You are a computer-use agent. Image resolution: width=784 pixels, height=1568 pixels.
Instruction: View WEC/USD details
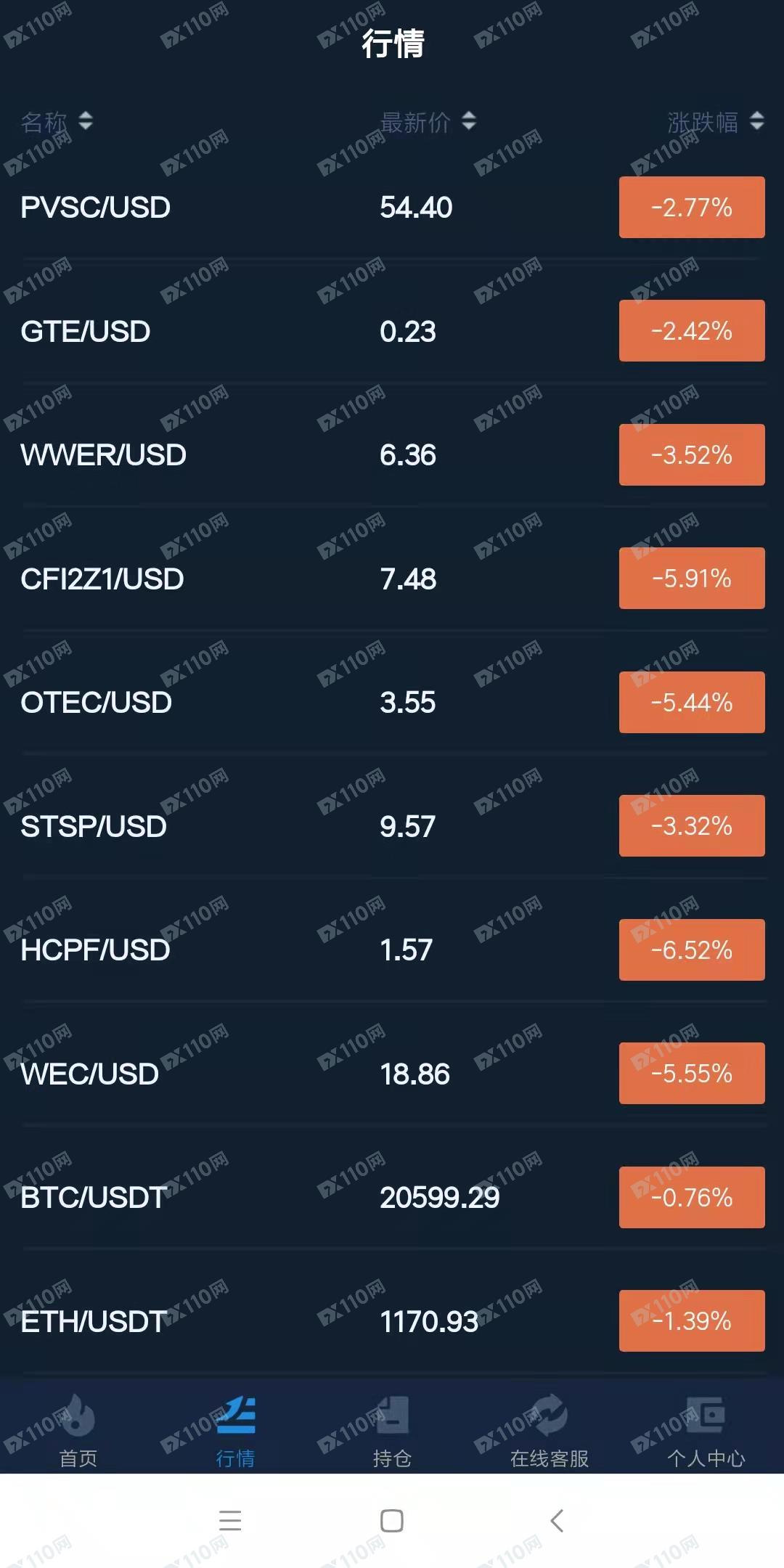pos(392,1074)
